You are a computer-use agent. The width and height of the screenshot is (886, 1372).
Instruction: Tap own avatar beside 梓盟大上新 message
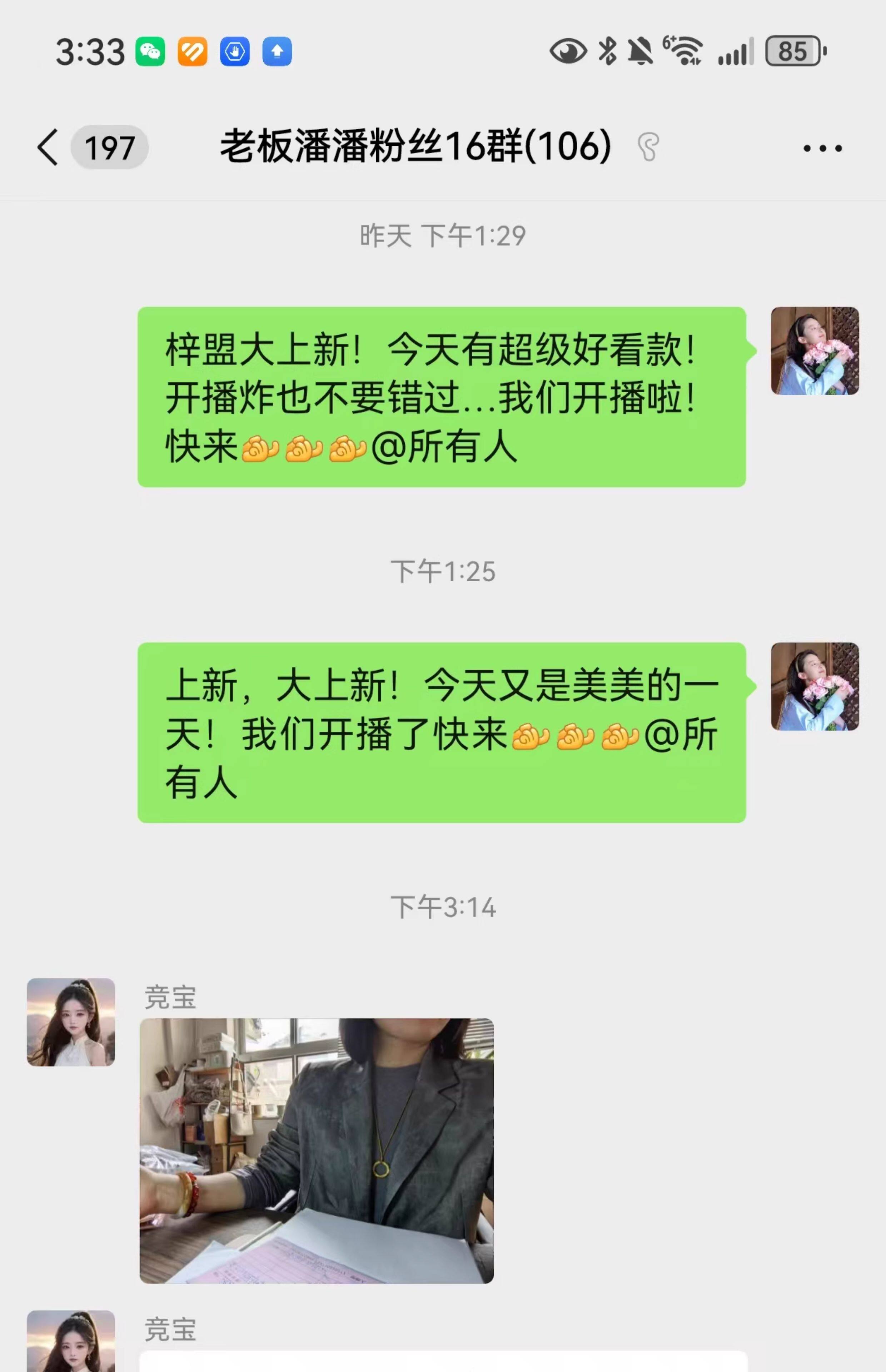click(x=815, y=351)
